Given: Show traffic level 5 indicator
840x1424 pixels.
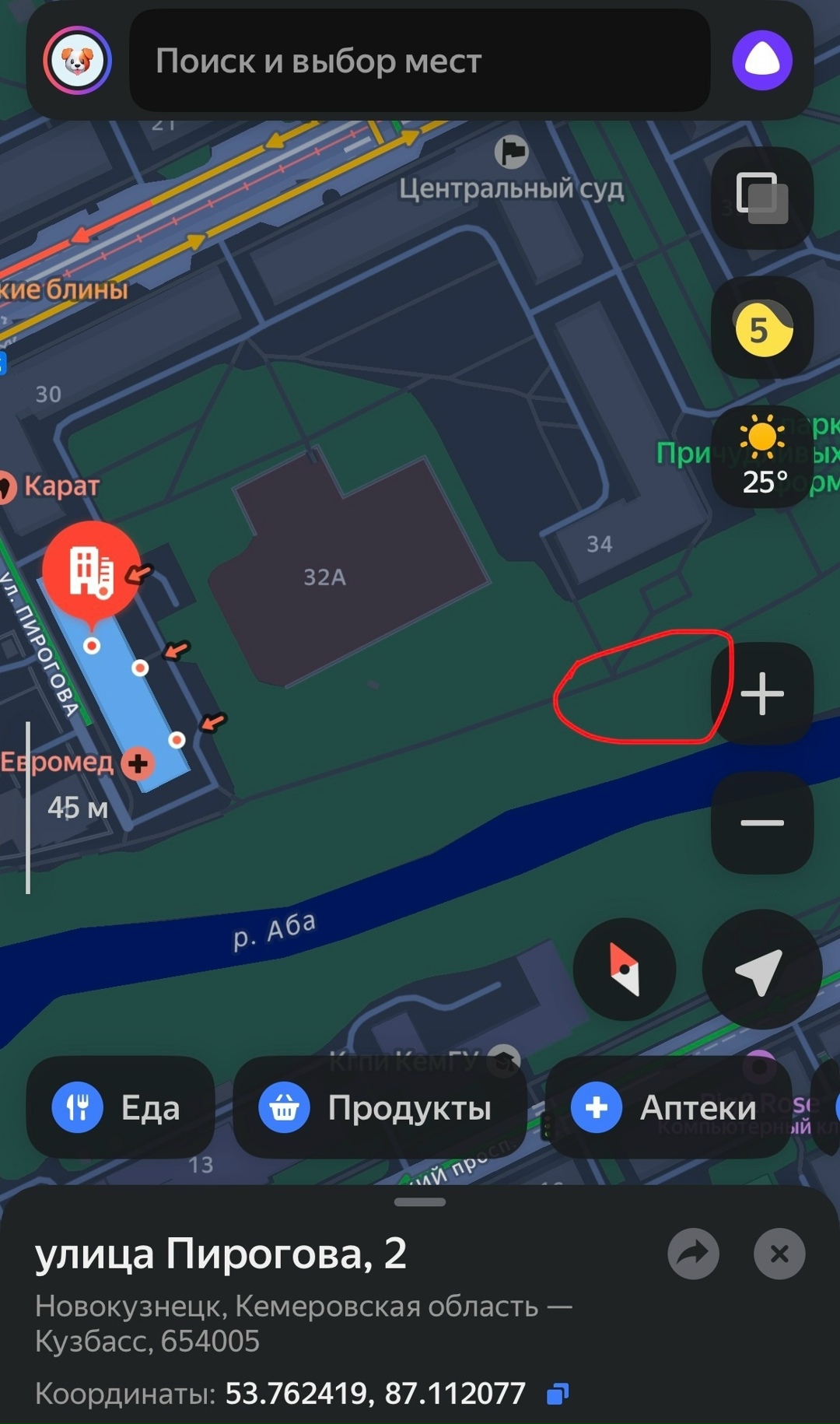Looking at the screenshot, I should tap(761, 328).
